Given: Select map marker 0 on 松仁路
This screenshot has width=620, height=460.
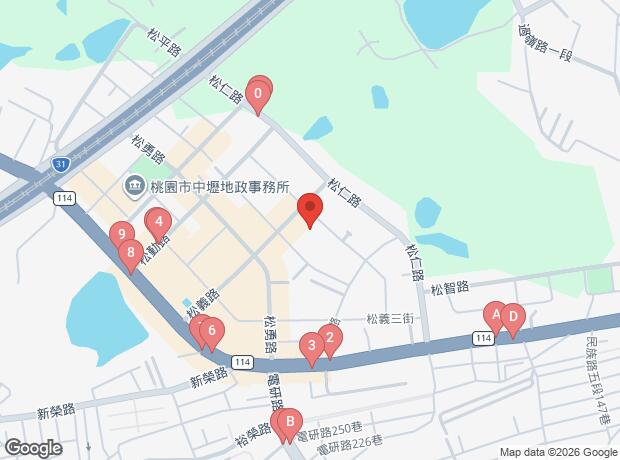Looking at the screenshot, I should 258,95.
